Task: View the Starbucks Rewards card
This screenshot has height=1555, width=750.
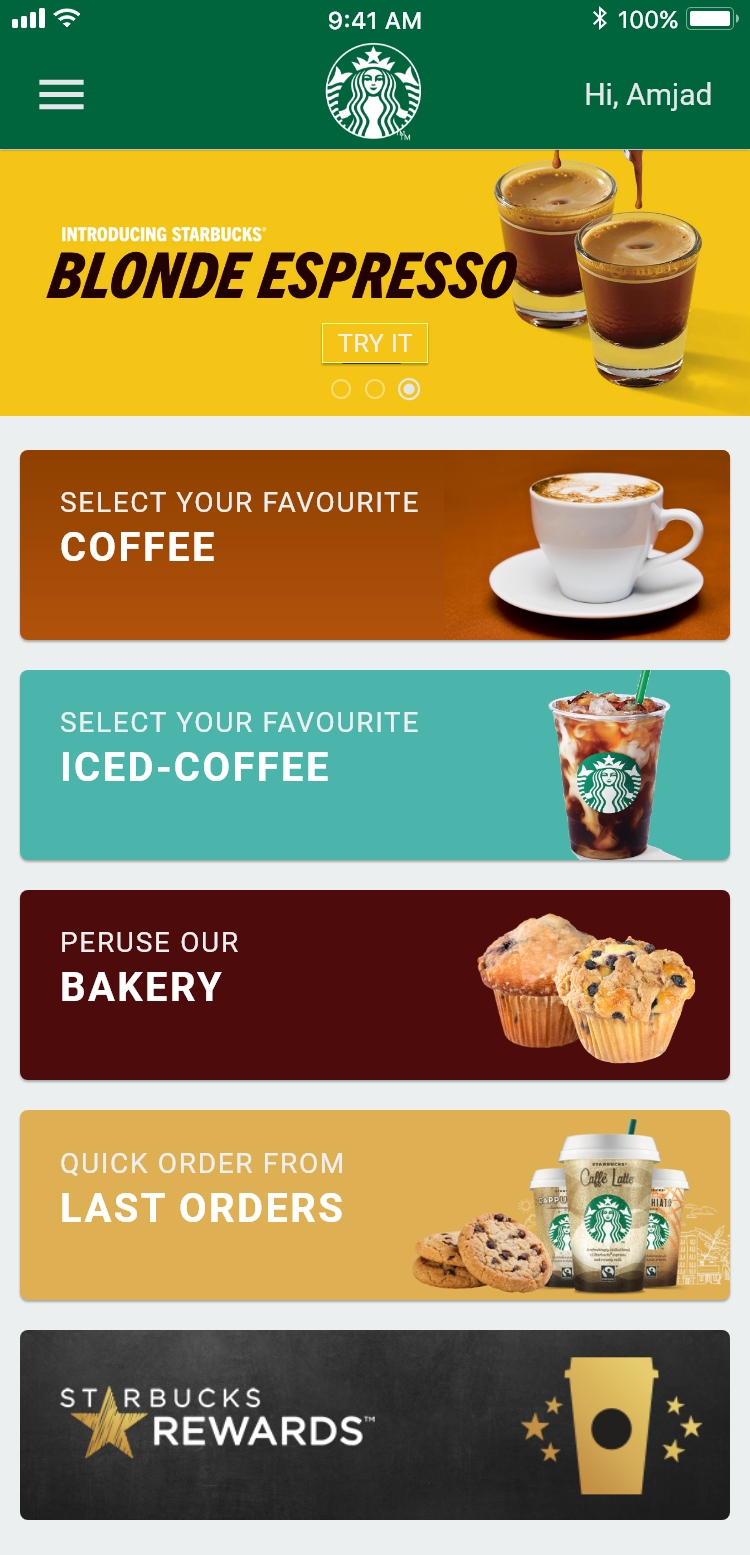Action: point(375,1425)
